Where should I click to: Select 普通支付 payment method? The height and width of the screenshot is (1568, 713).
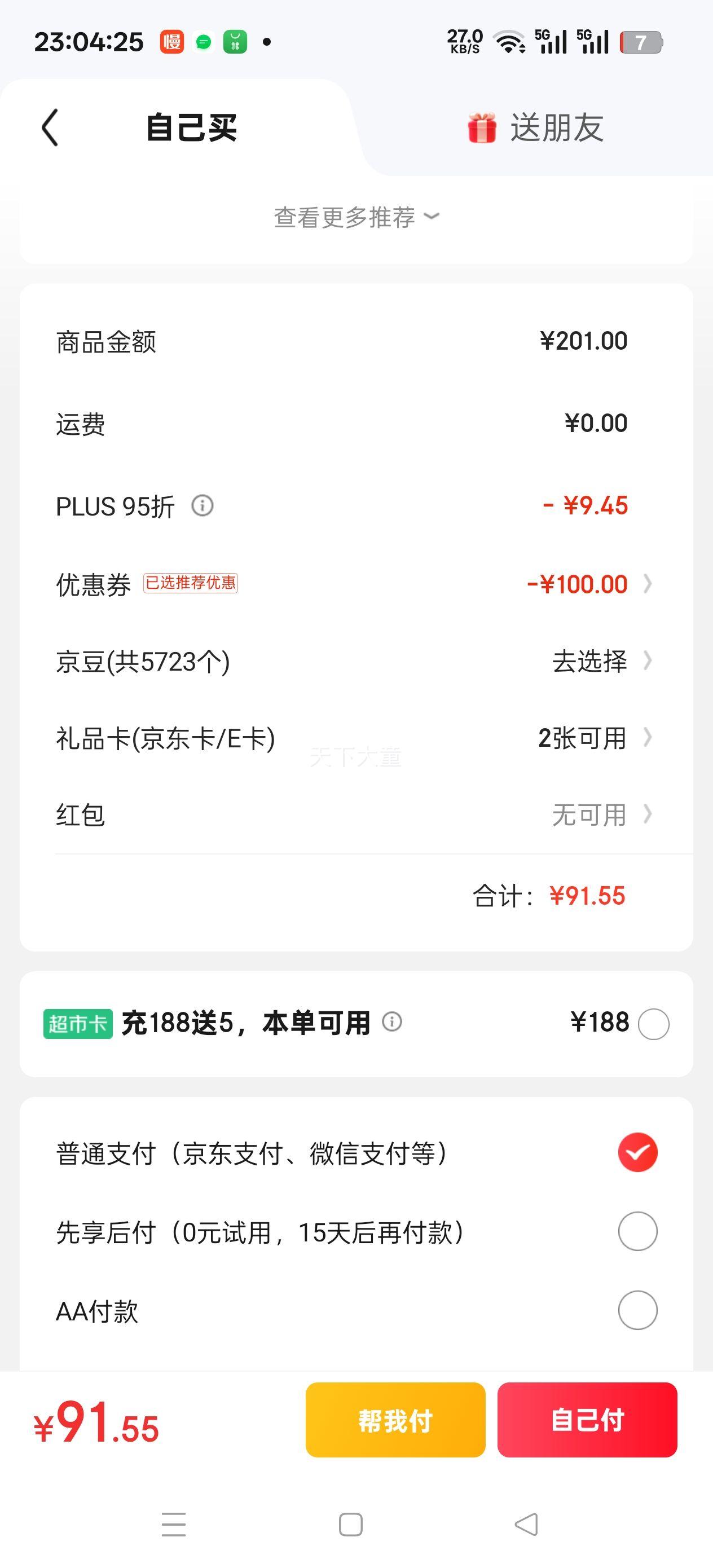coord(637,1152)
